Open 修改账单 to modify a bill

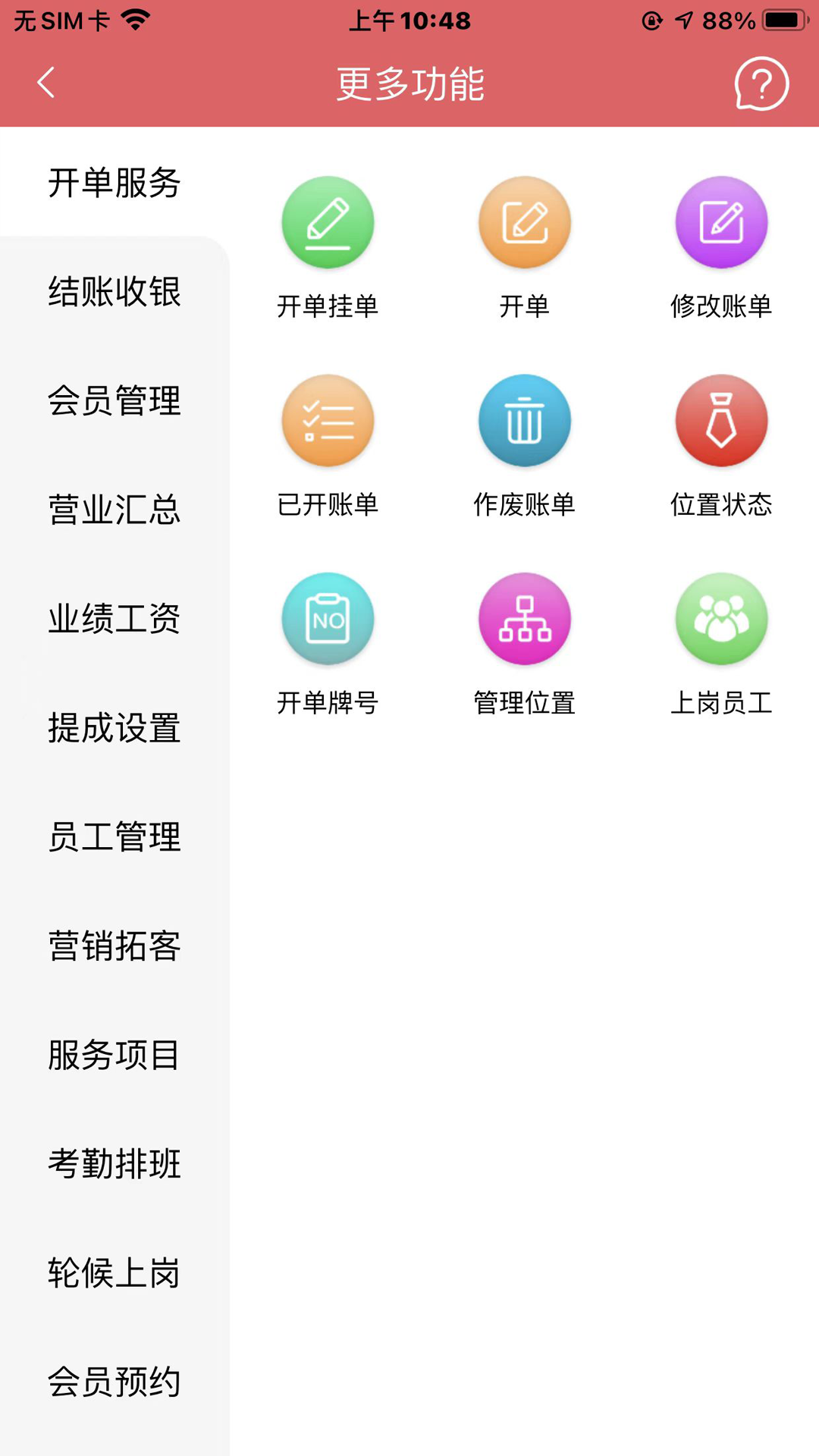coord(722,222)
